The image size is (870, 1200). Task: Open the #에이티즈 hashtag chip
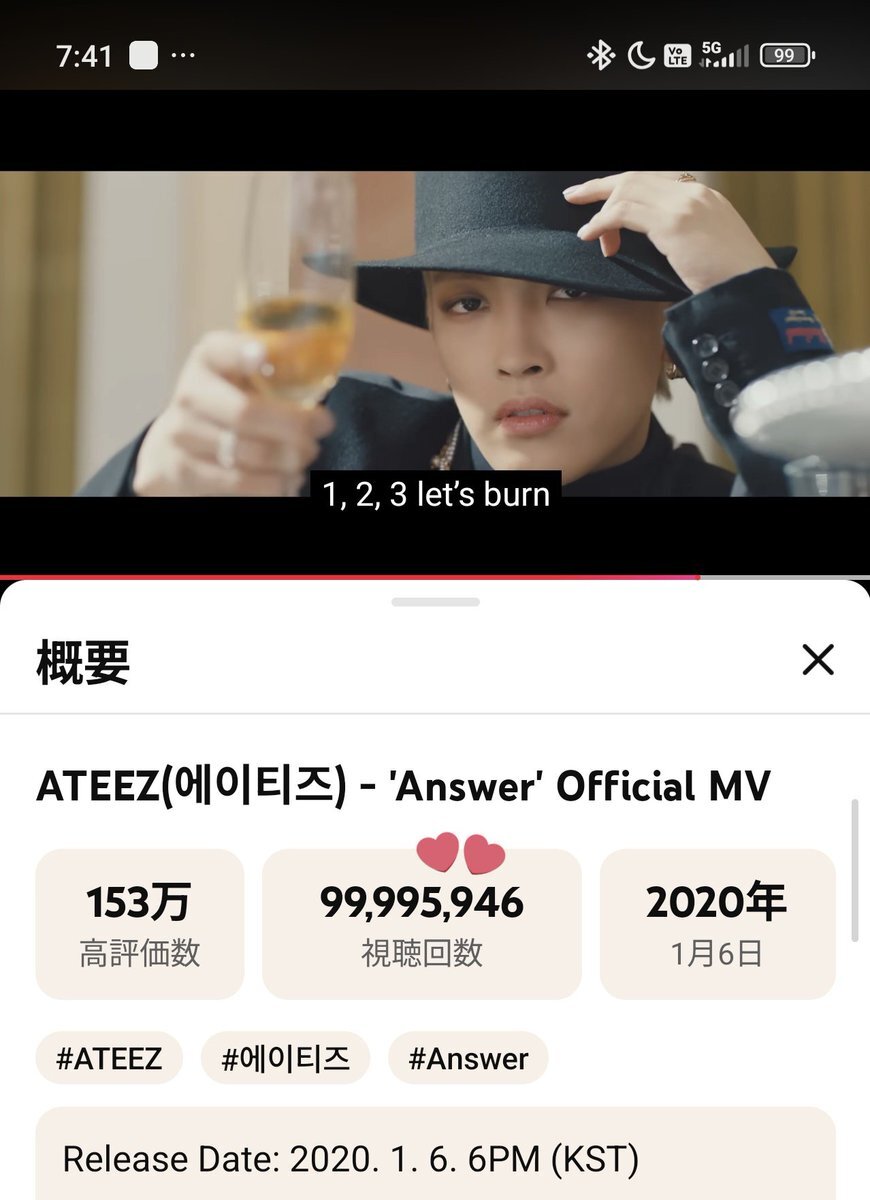tap(285, 1059)
